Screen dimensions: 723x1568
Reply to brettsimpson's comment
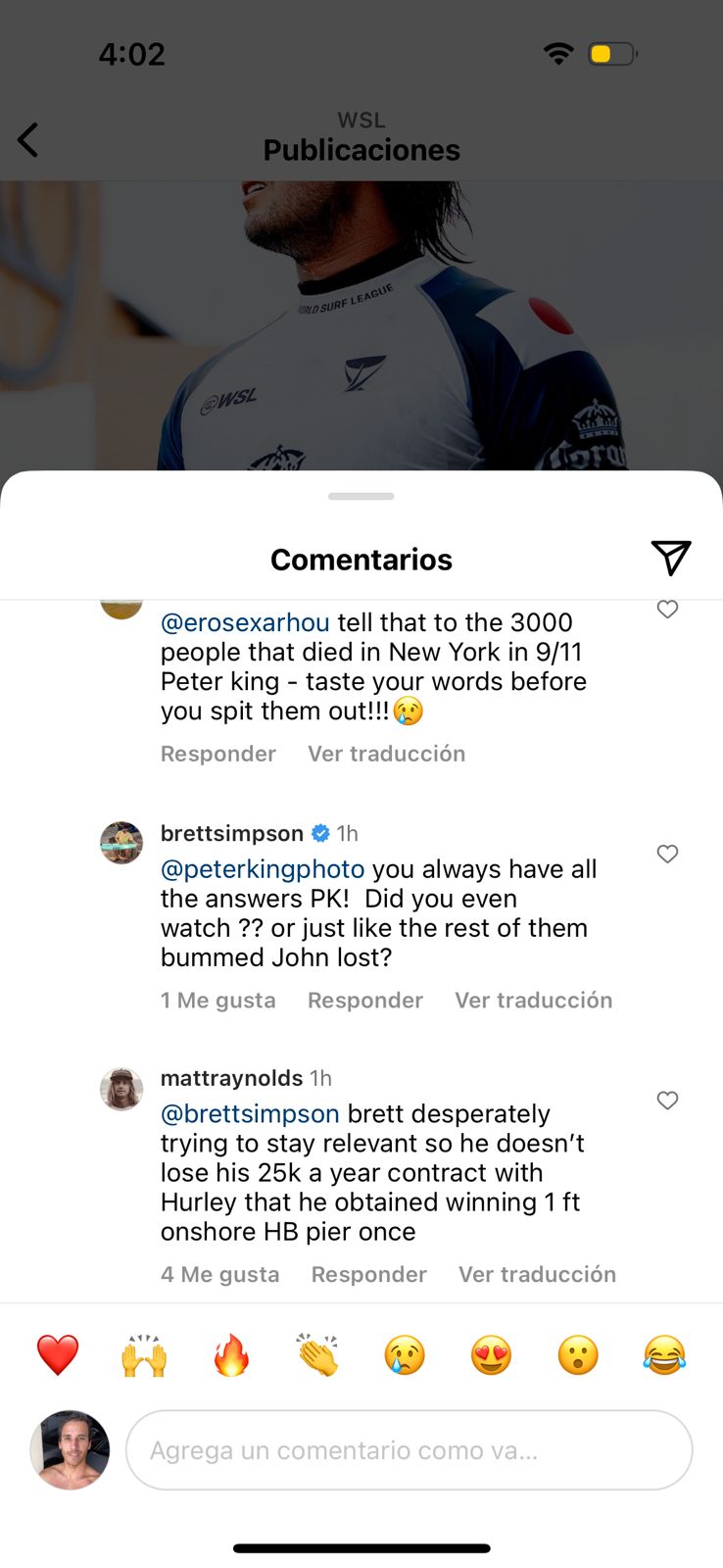(365, 1000)
